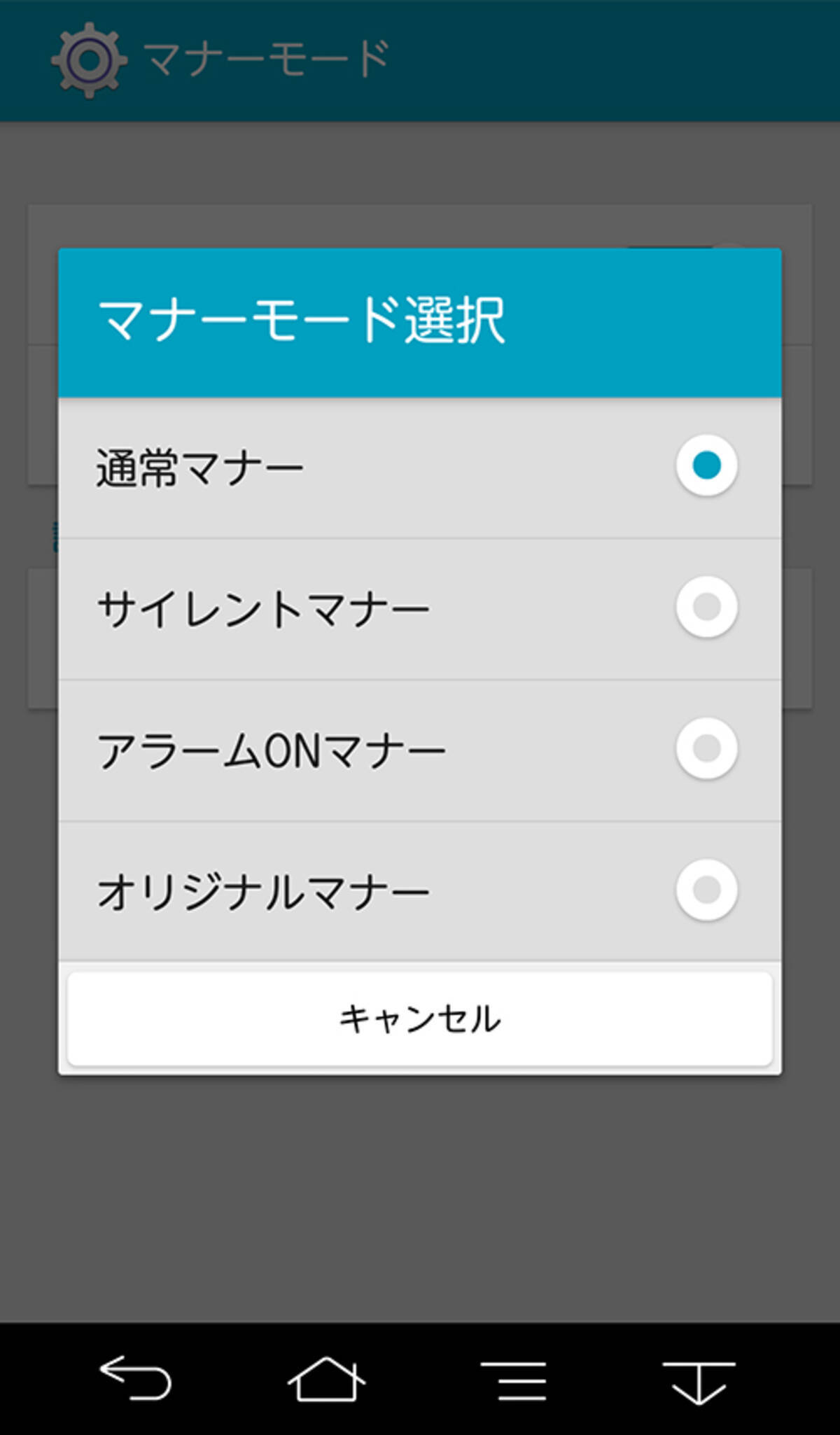
Task: Tap the キャンセル button
Action: click(x=420, y=1019)
